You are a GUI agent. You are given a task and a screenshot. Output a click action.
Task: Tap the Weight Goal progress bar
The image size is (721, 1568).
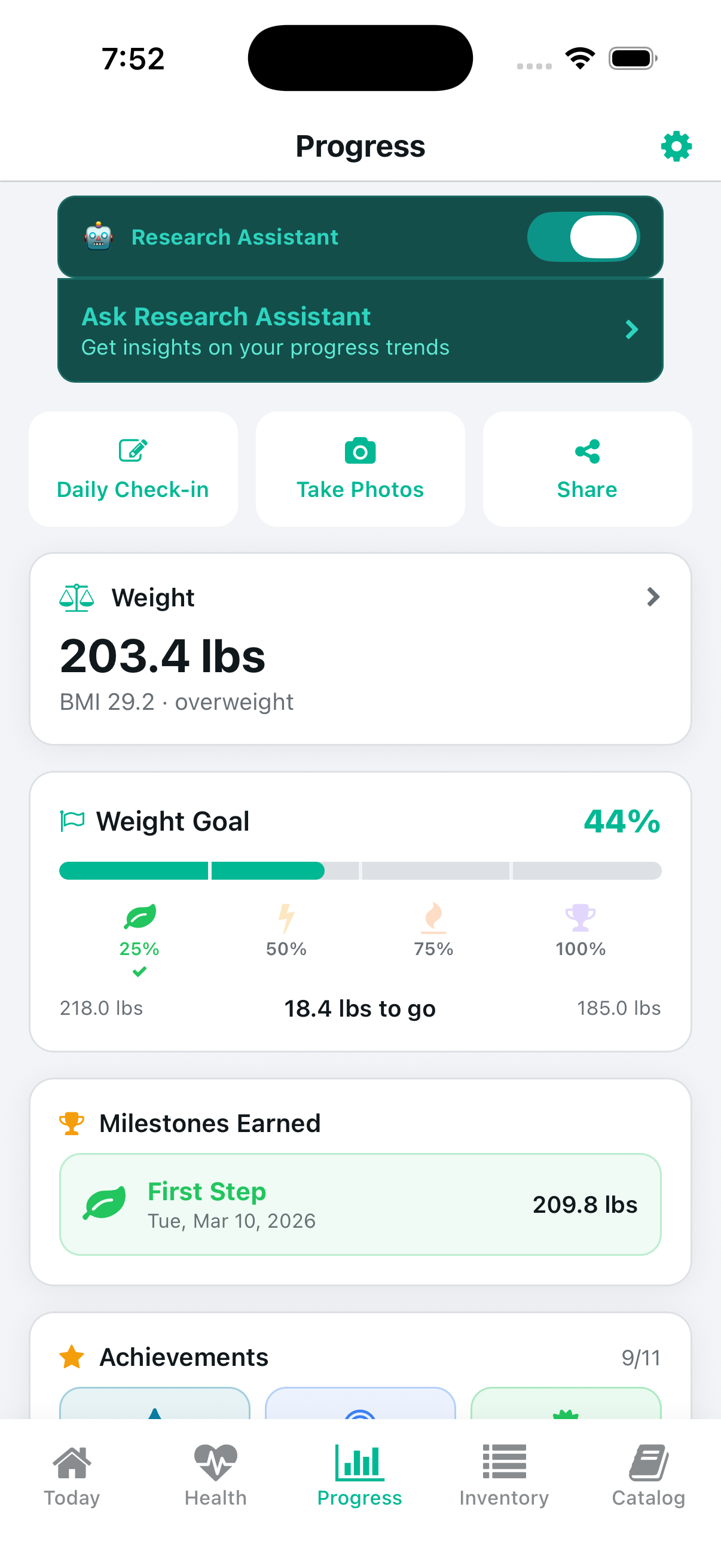360,871
